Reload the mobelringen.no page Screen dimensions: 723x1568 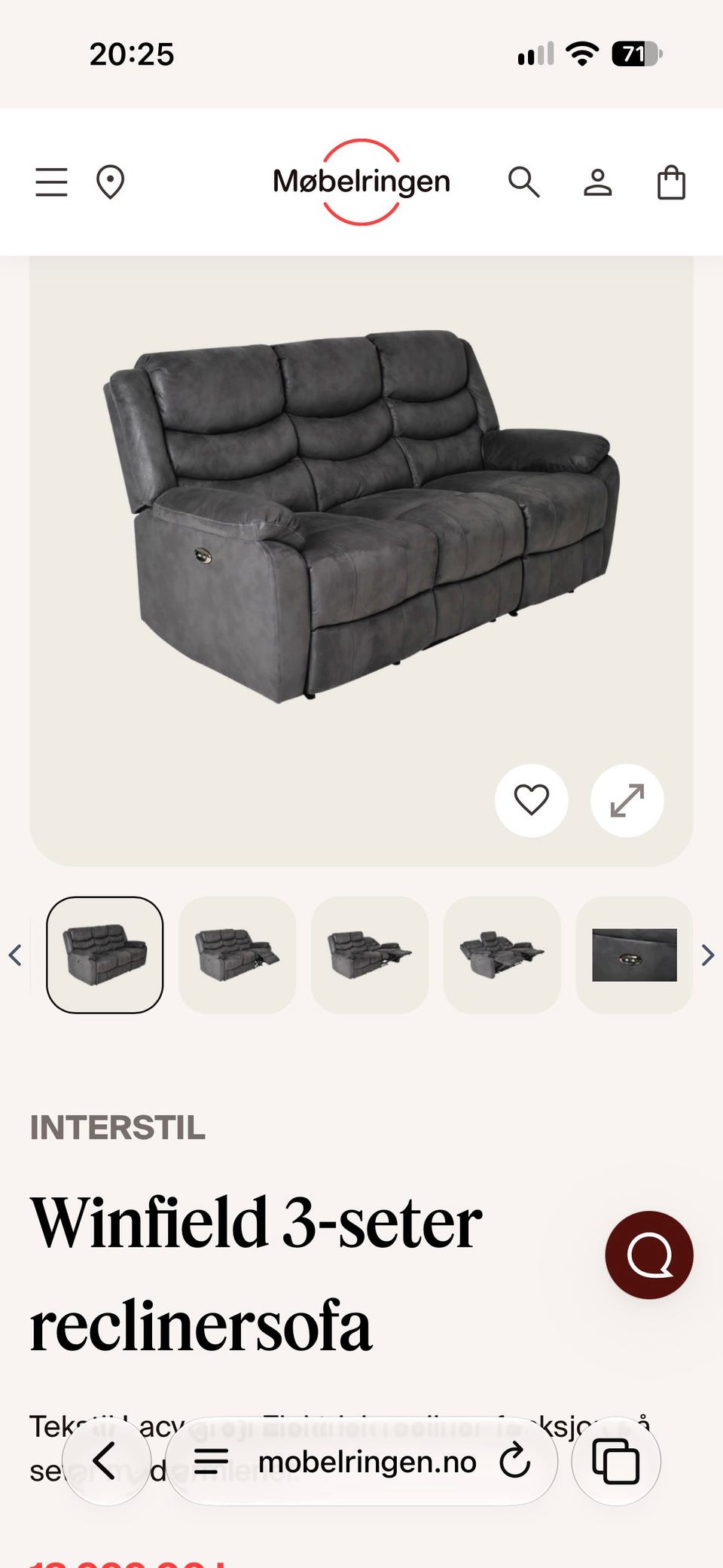click(515, 1461)
